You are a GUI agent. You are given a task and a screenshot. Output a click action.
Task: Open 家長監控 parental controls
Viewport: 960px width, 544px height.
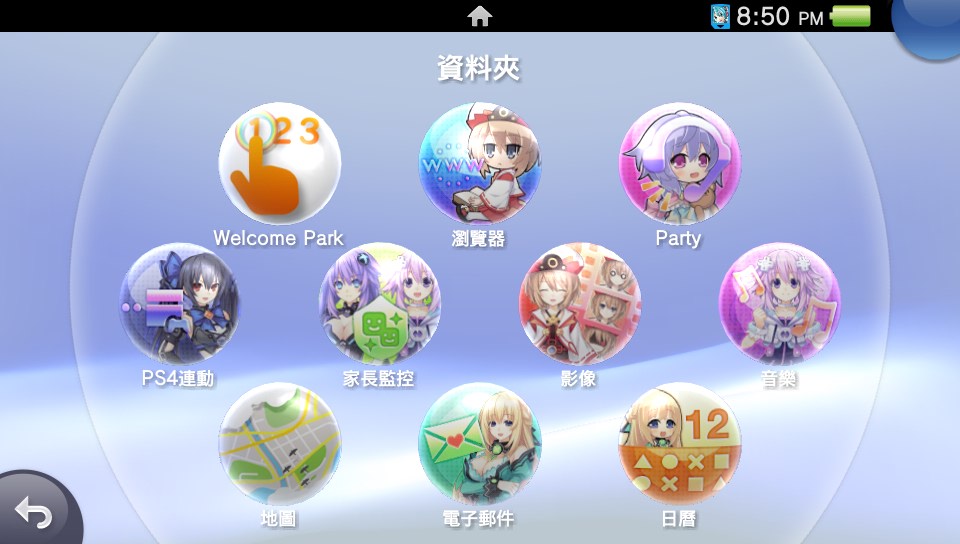[x=379, y=303]
